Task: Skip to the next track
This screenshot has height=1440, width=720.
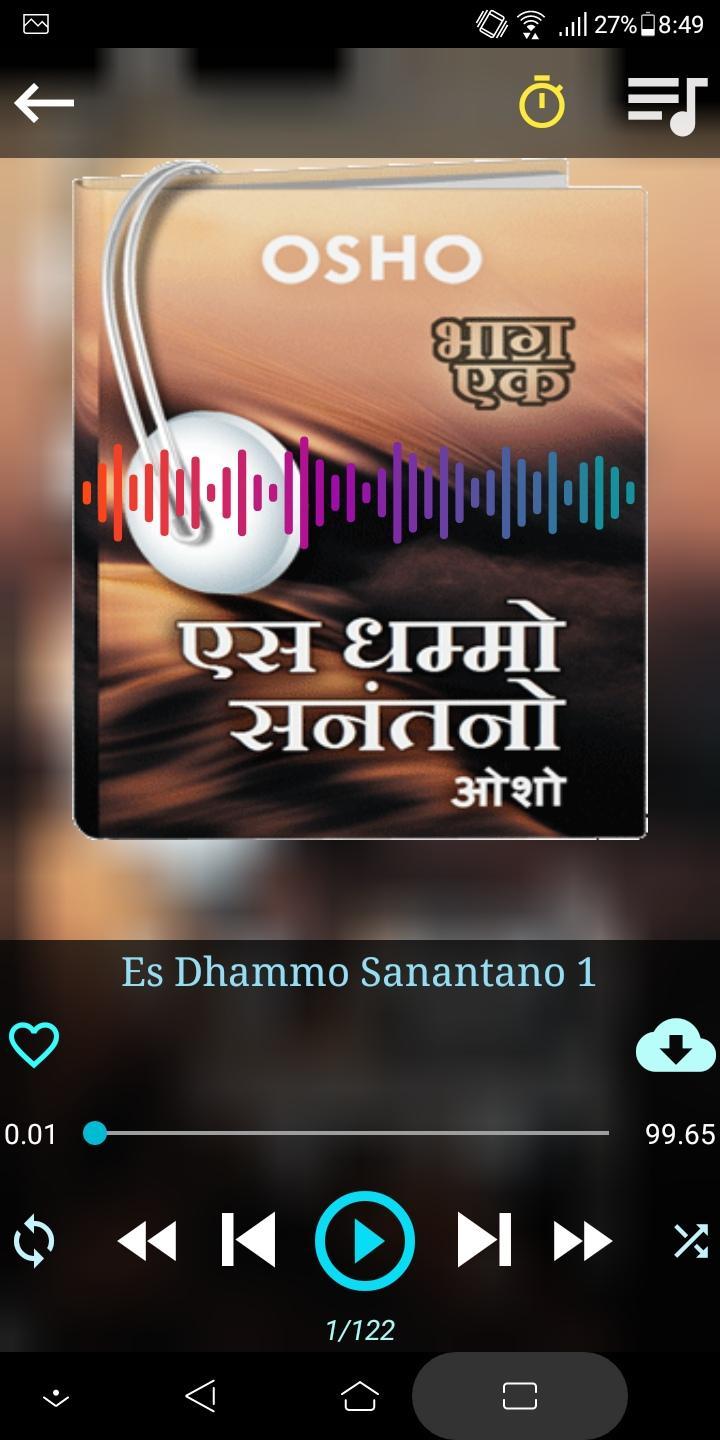Action: point(484,1241)
